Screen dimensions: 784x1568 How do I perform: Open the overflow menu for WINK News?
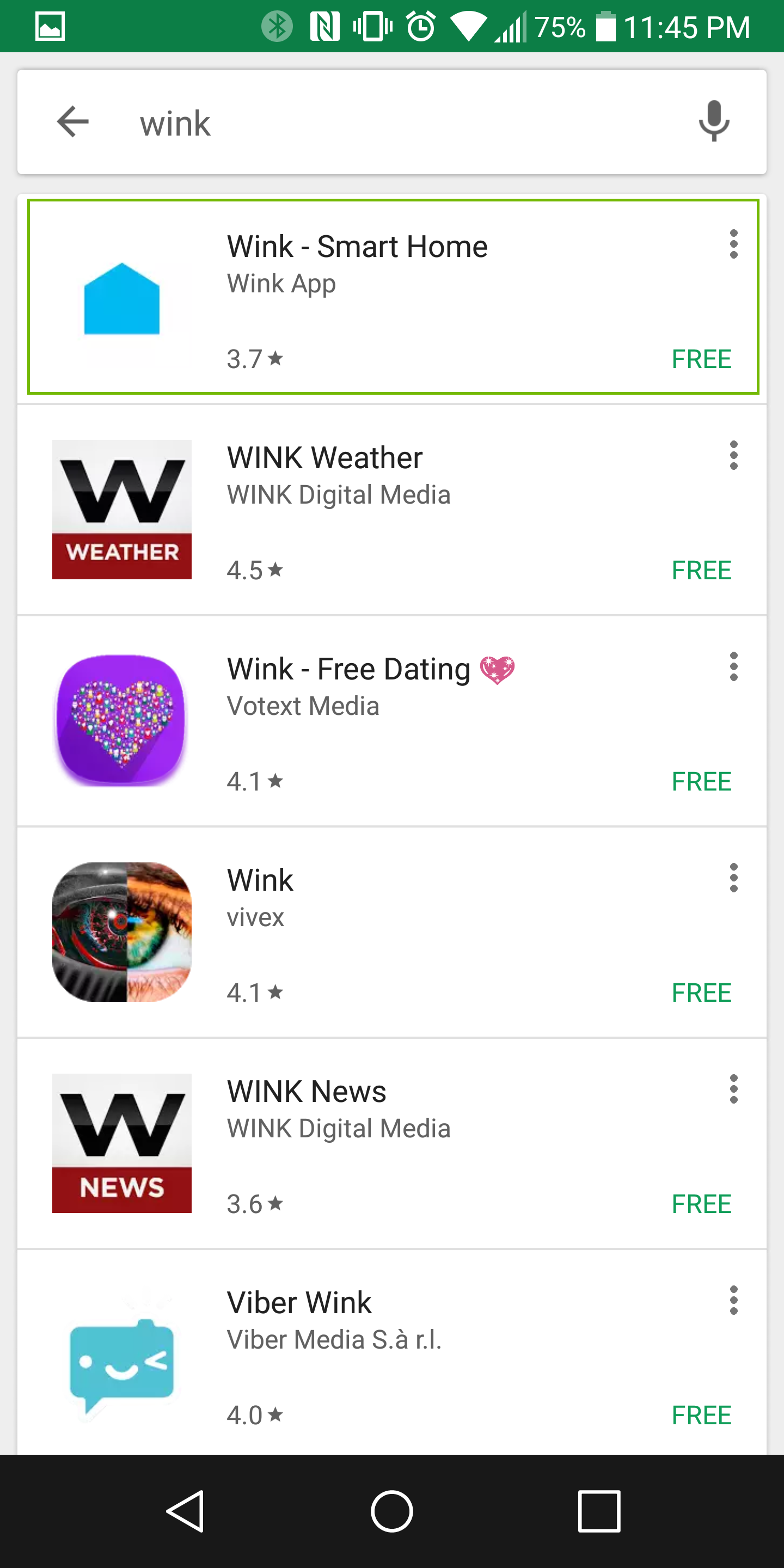click(x=733, y=1090)
